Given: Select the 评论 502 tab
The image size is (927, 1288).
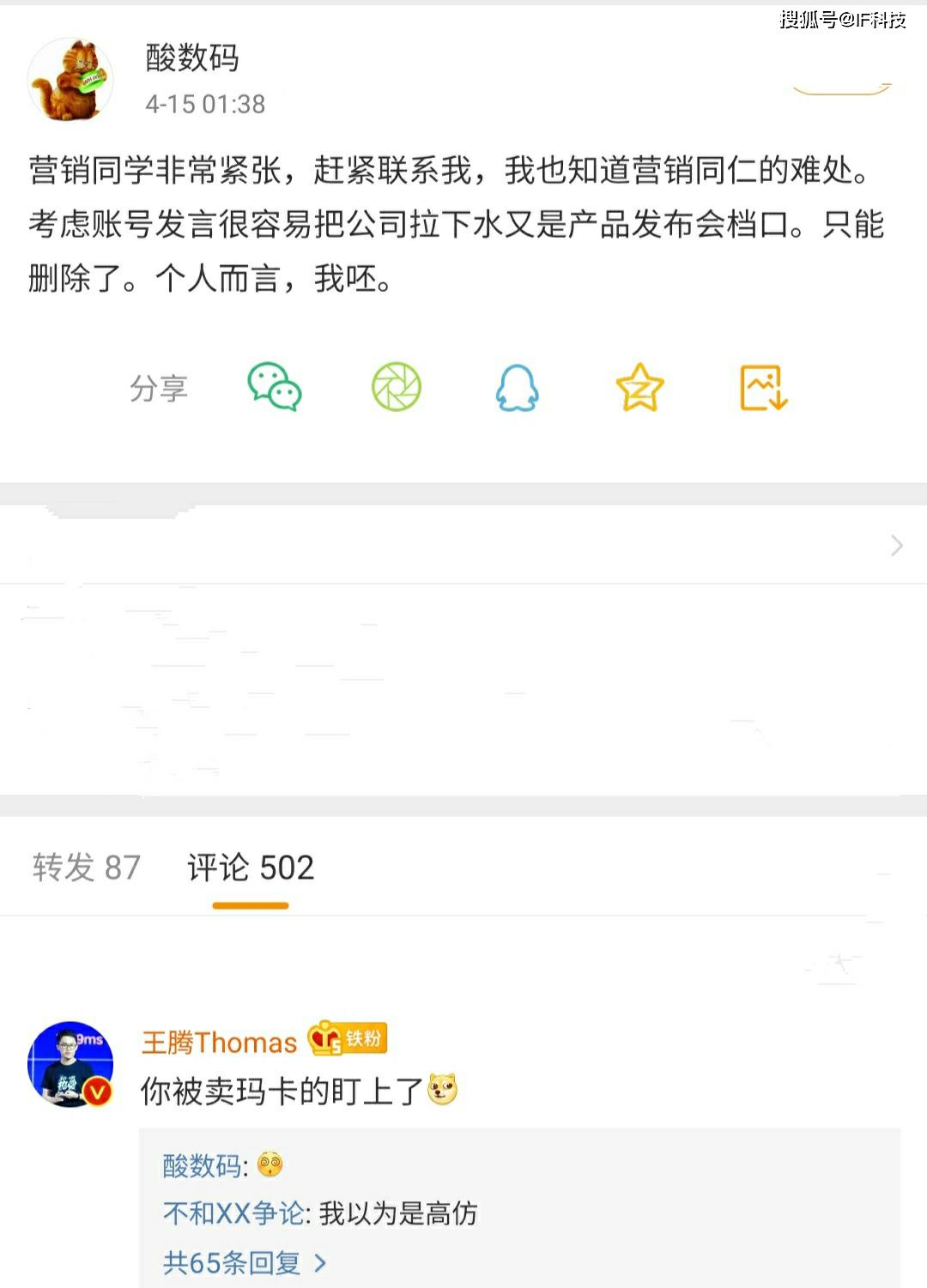Looking at the screenshot, I should 251,868.
